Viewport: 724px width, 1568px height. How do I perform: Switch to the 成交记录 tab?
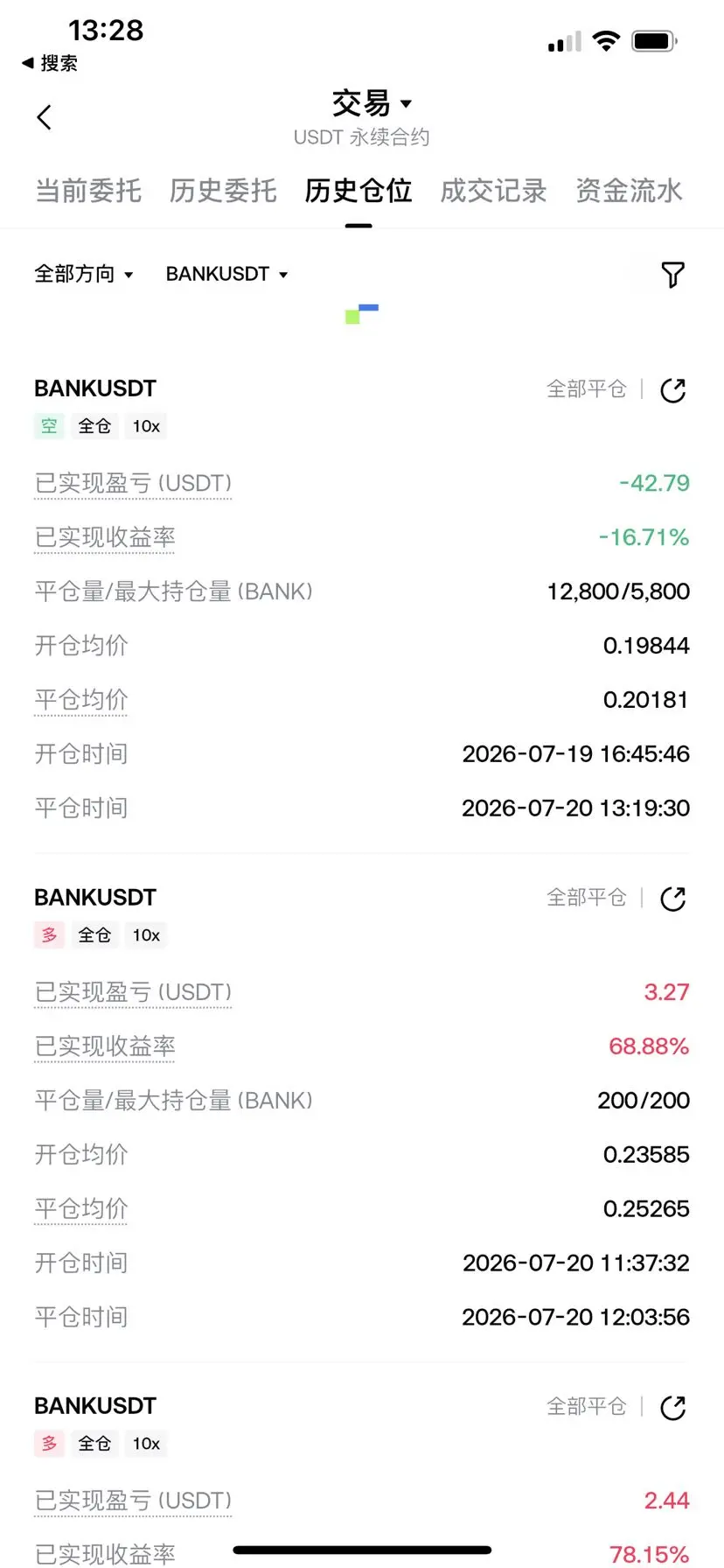coord(493,191)
